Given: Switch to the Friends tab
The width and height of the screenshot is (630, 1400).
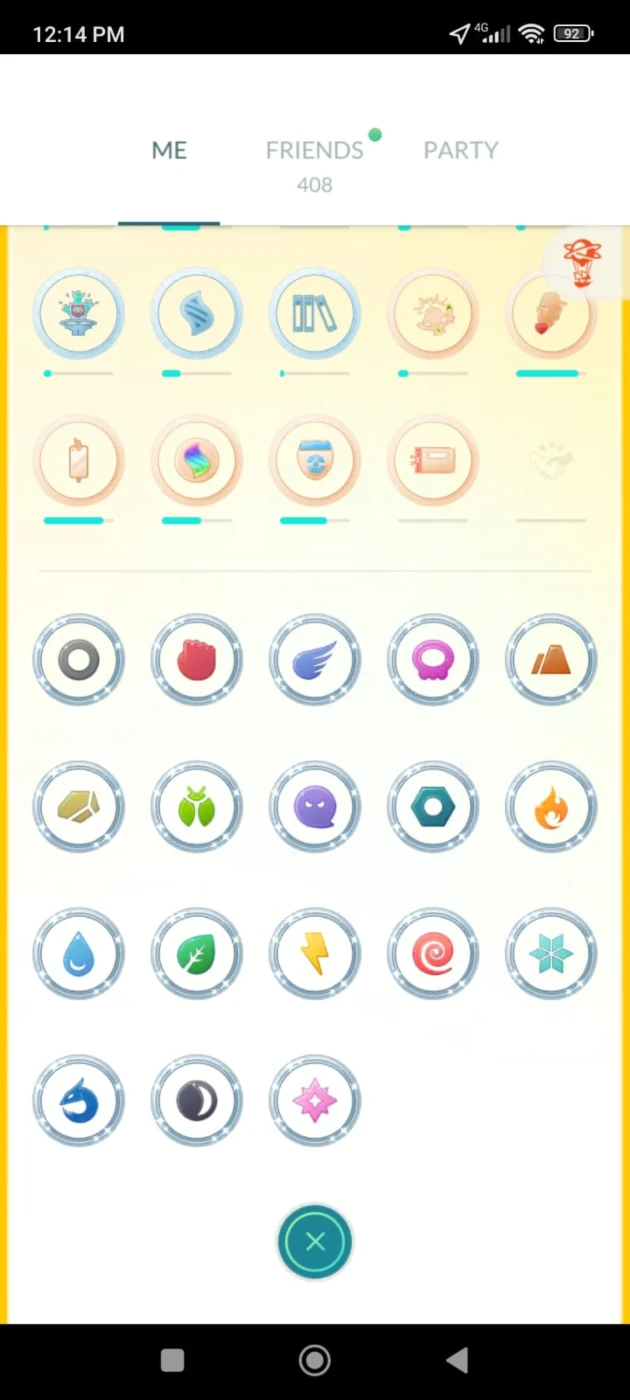Looking at the screenshot, I should pyautogui.click(x=314, y=150).
